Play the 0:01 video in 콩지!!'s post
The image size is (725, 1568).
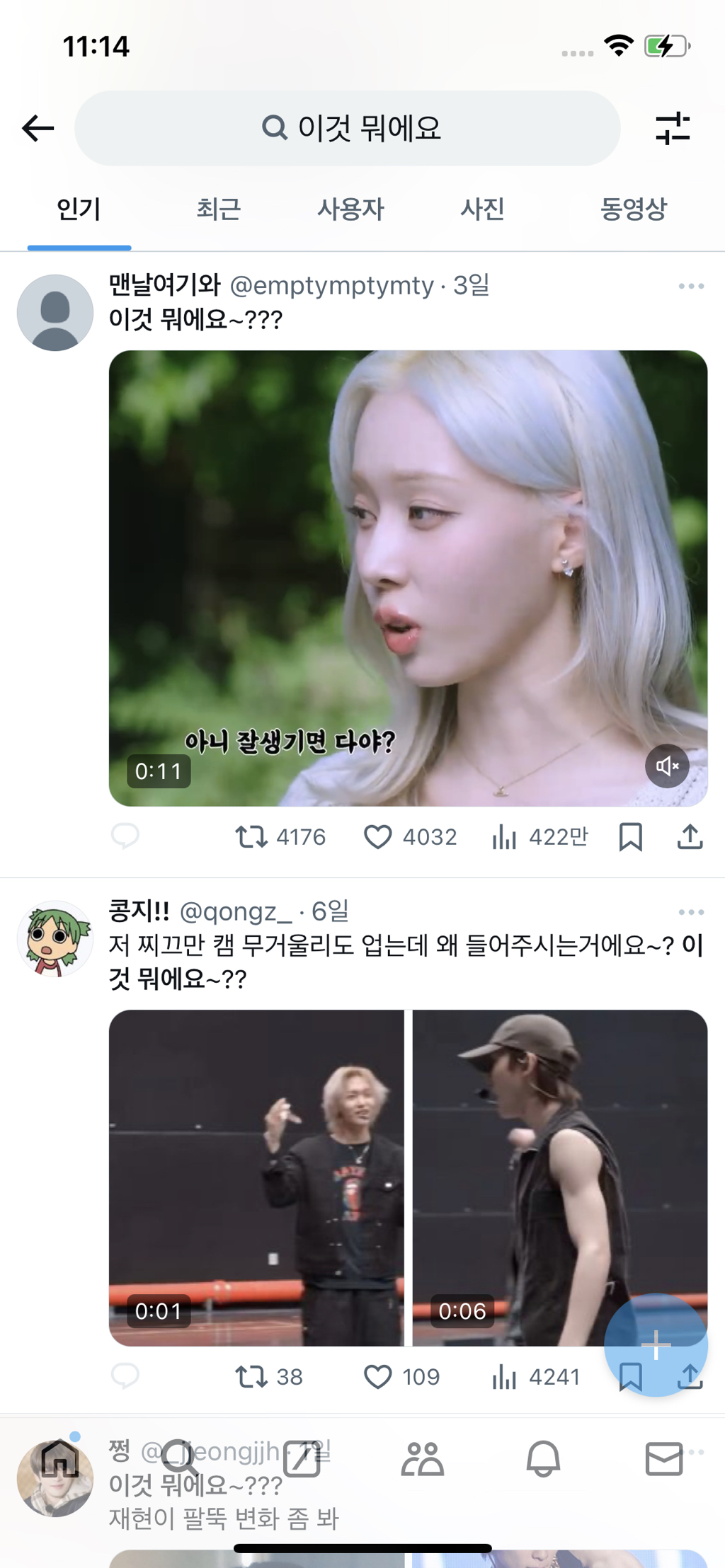pyautogui.click(x=256, y=1177)
